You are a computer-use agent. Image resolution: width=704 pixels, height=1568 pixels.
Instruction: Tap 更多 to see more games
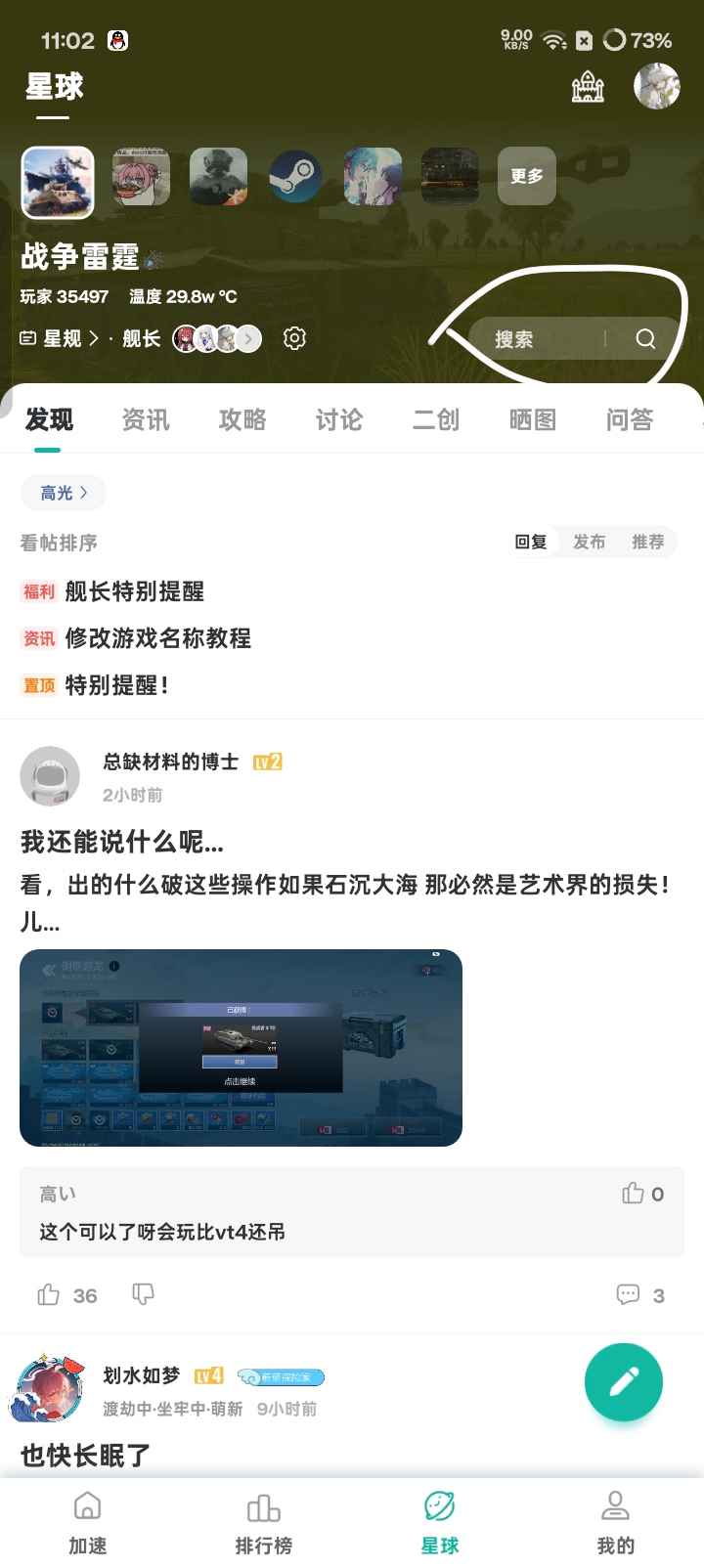[526, 176]
